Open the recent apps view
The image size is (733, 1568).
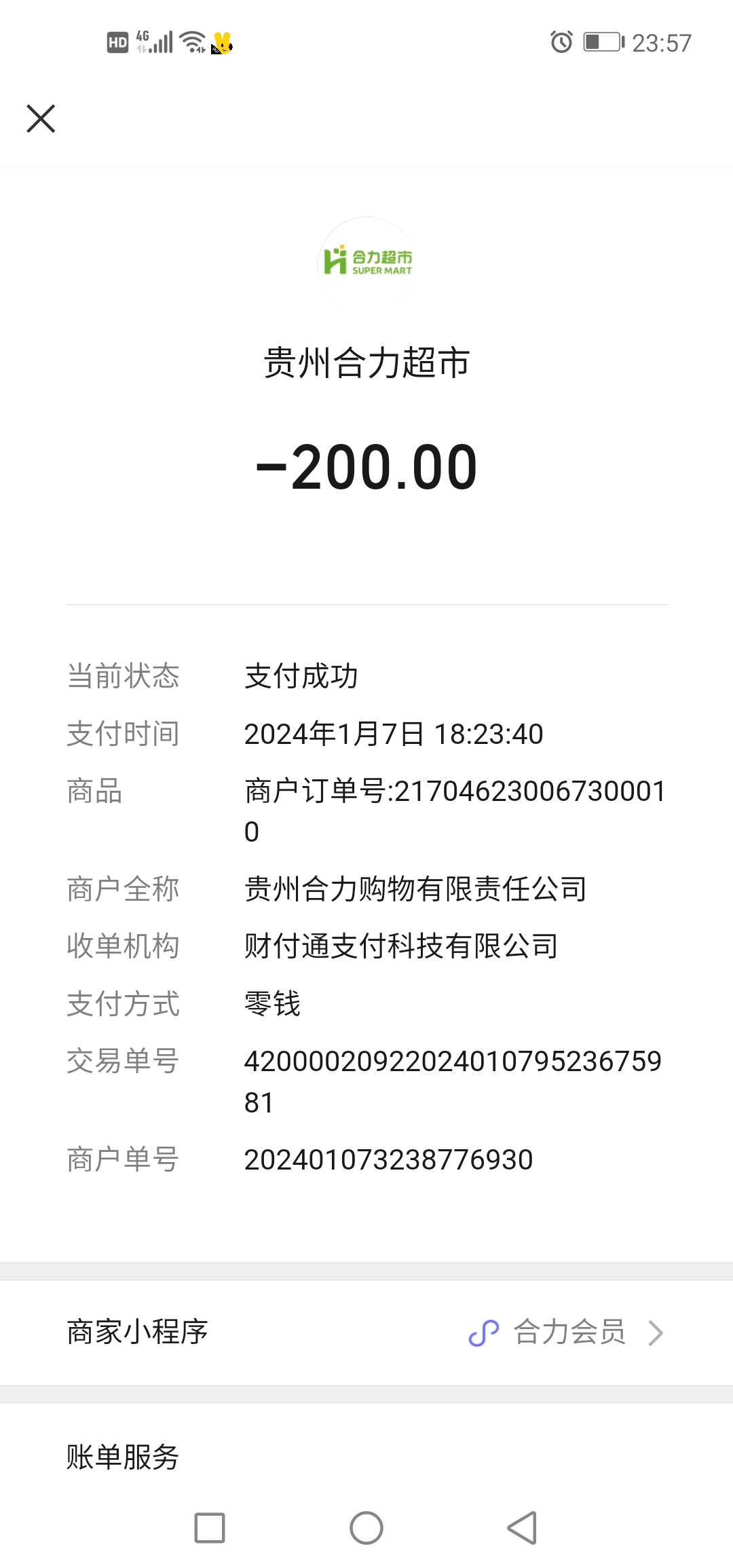(210, 1528)
